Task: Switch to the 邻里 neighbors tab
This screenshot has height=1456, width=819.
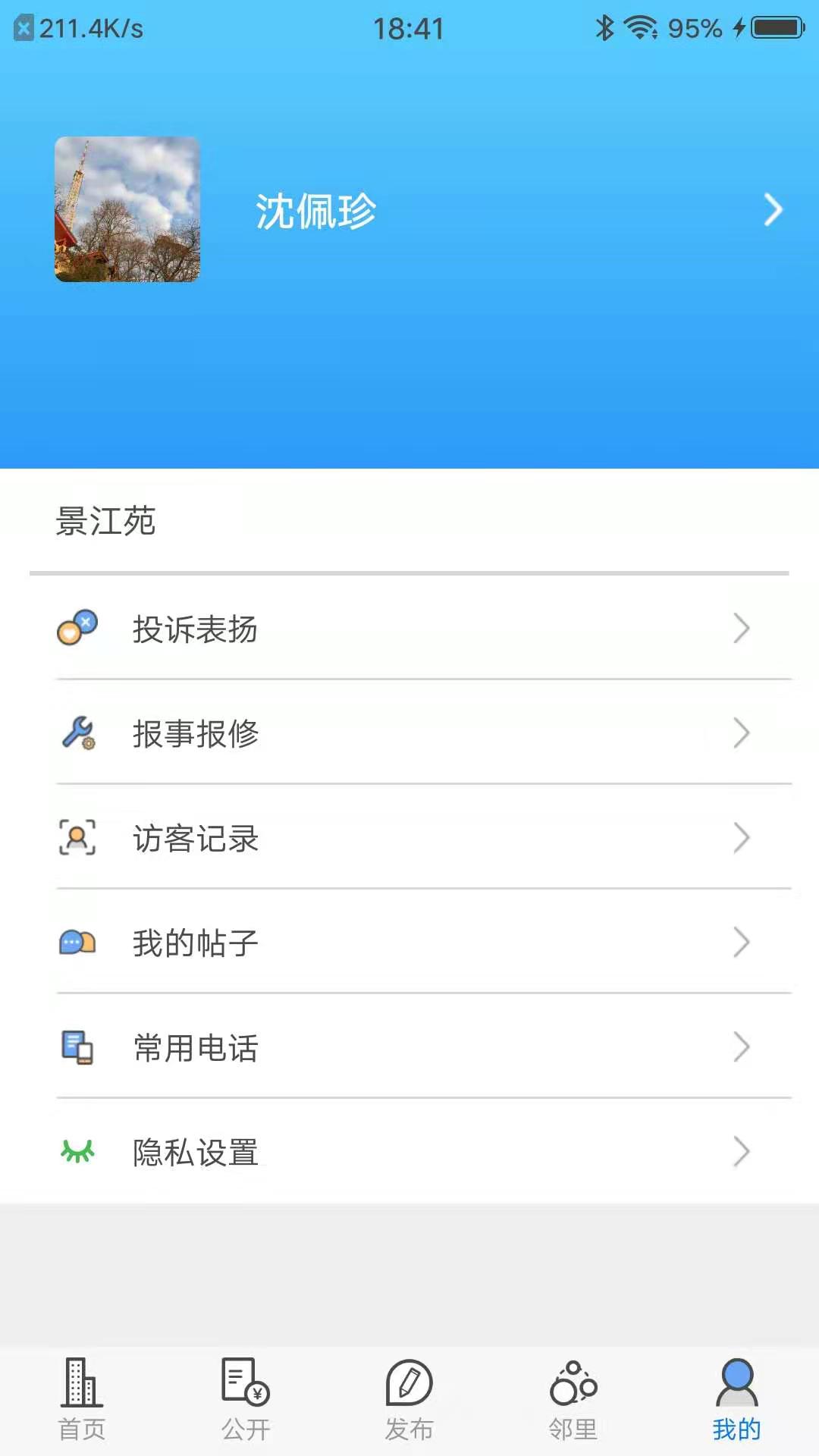Action: (573, 1399)
